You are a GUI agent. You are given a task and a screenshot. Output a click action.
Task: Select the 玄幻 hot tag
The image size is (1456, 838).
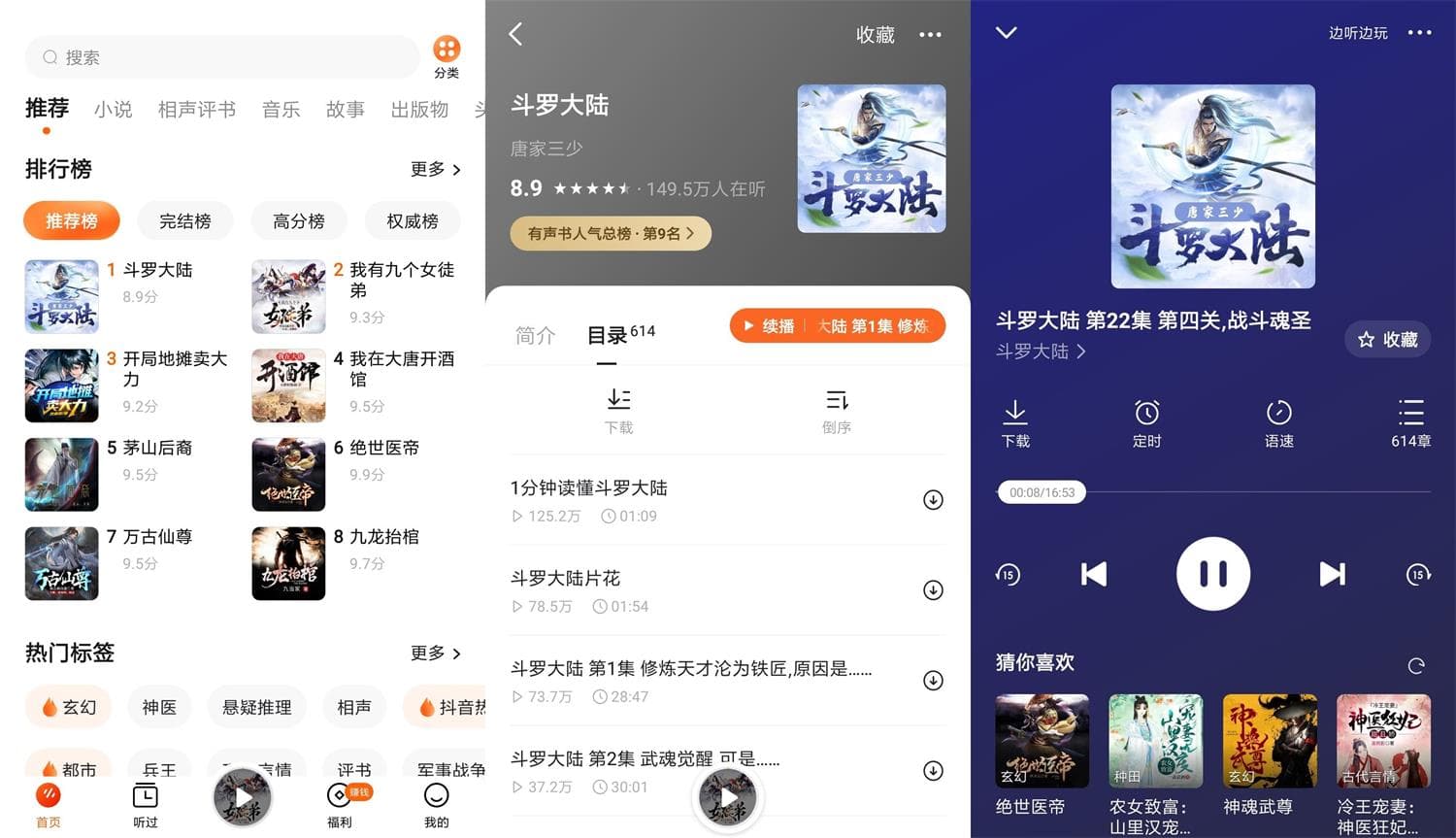click(69, 707)
